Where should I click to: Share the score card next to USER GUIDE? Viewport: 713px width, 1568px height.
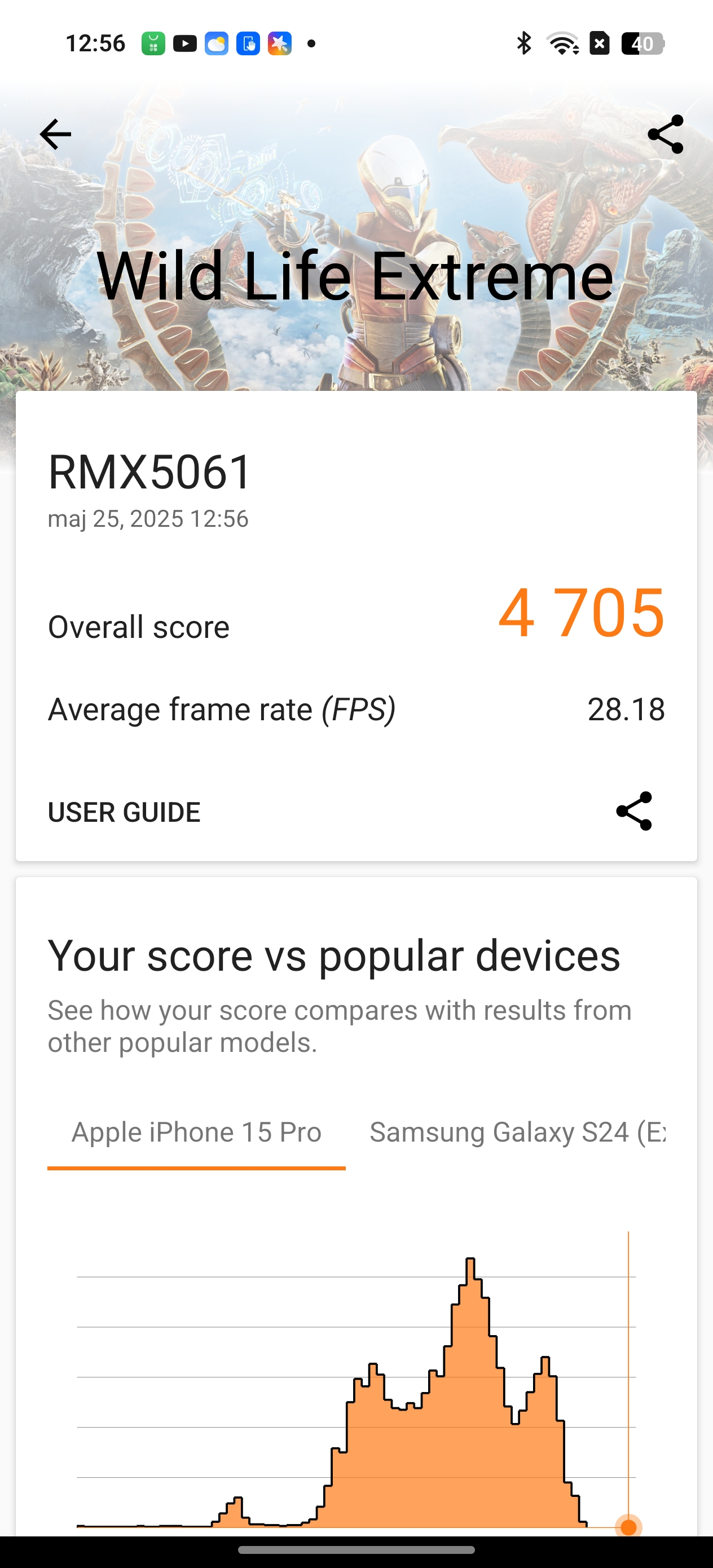[x=634, y=811]
